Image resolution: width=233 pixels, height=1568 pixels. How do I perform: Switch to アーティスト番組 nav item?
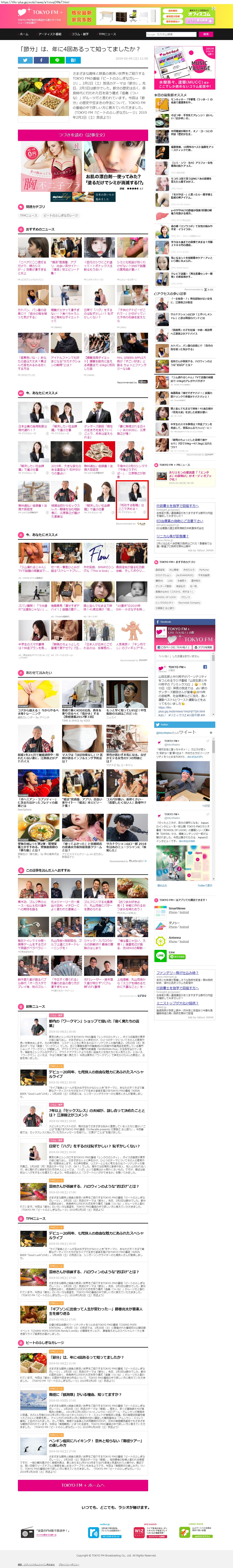coord(49,34)
